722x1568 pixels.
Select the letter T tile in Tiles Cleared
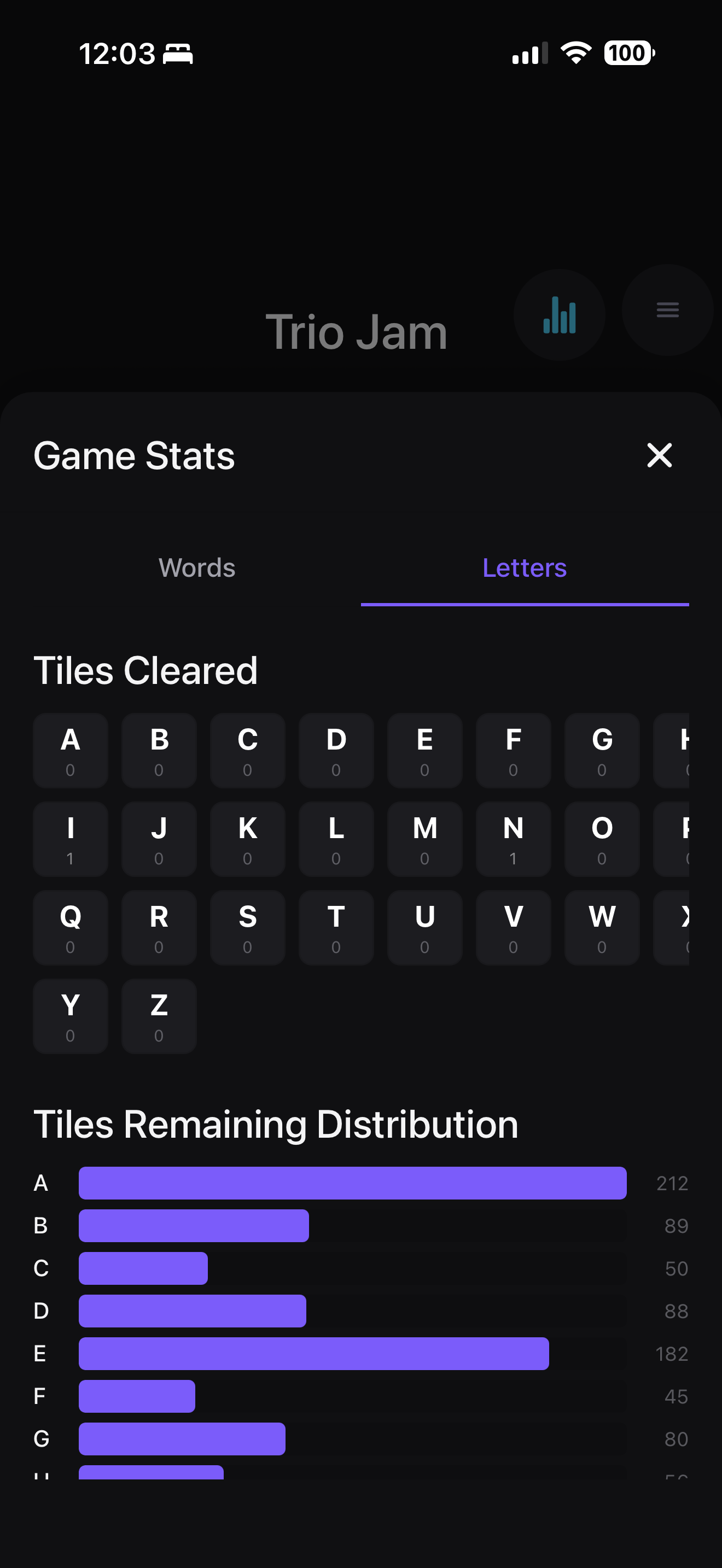point(336,928)
